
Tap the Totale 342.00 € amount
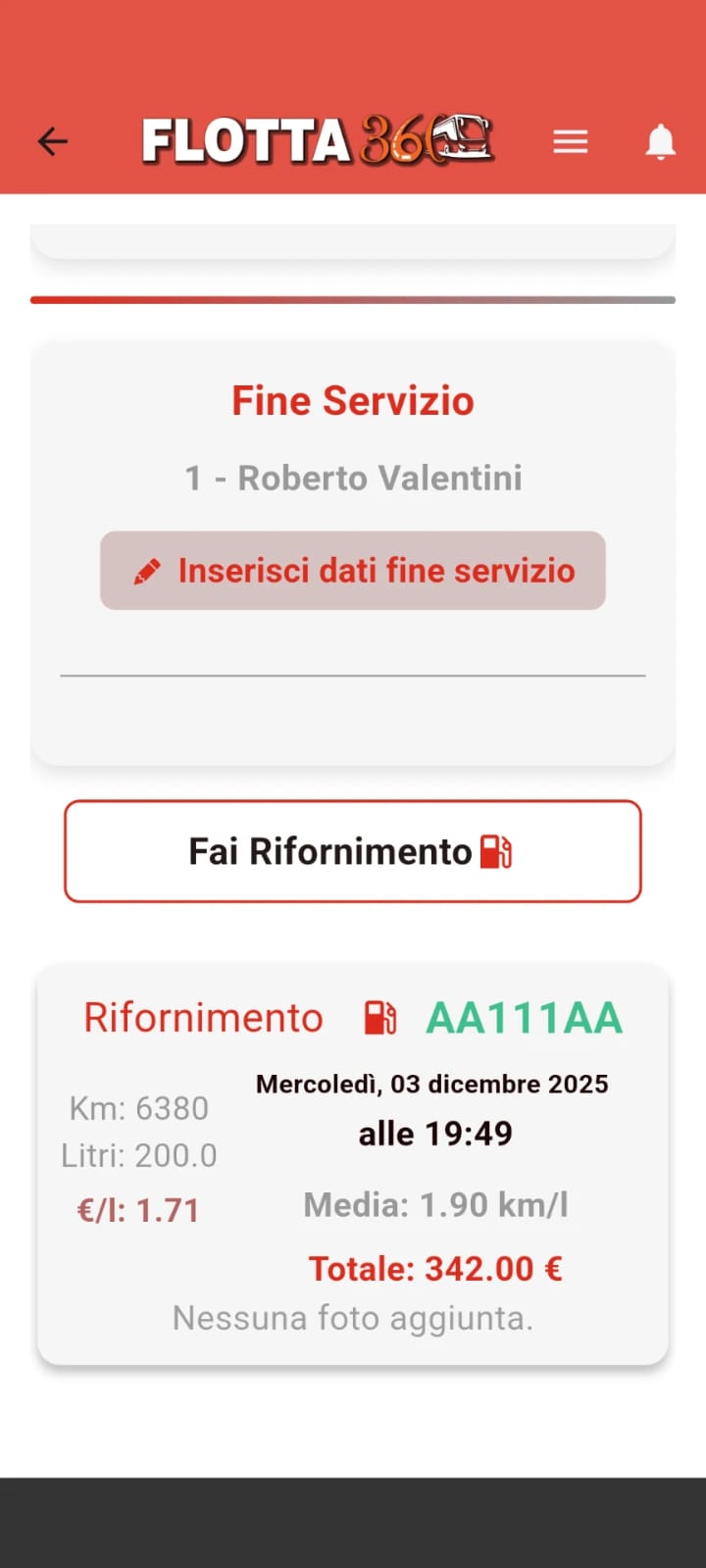[x=435, y=1268]
